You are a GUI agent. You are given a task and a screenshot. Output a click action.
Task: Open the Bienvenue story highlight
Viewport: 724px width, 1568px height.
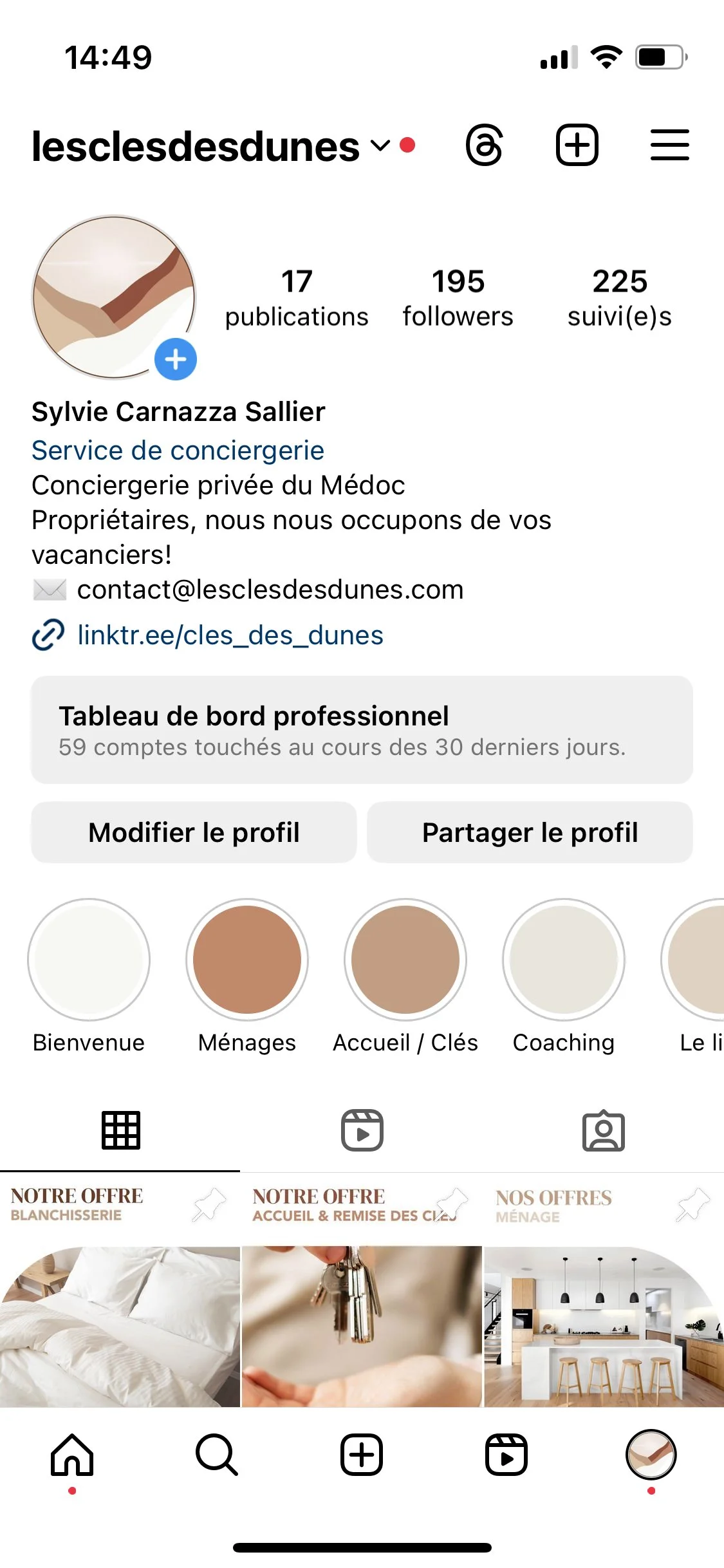[89, 960]
